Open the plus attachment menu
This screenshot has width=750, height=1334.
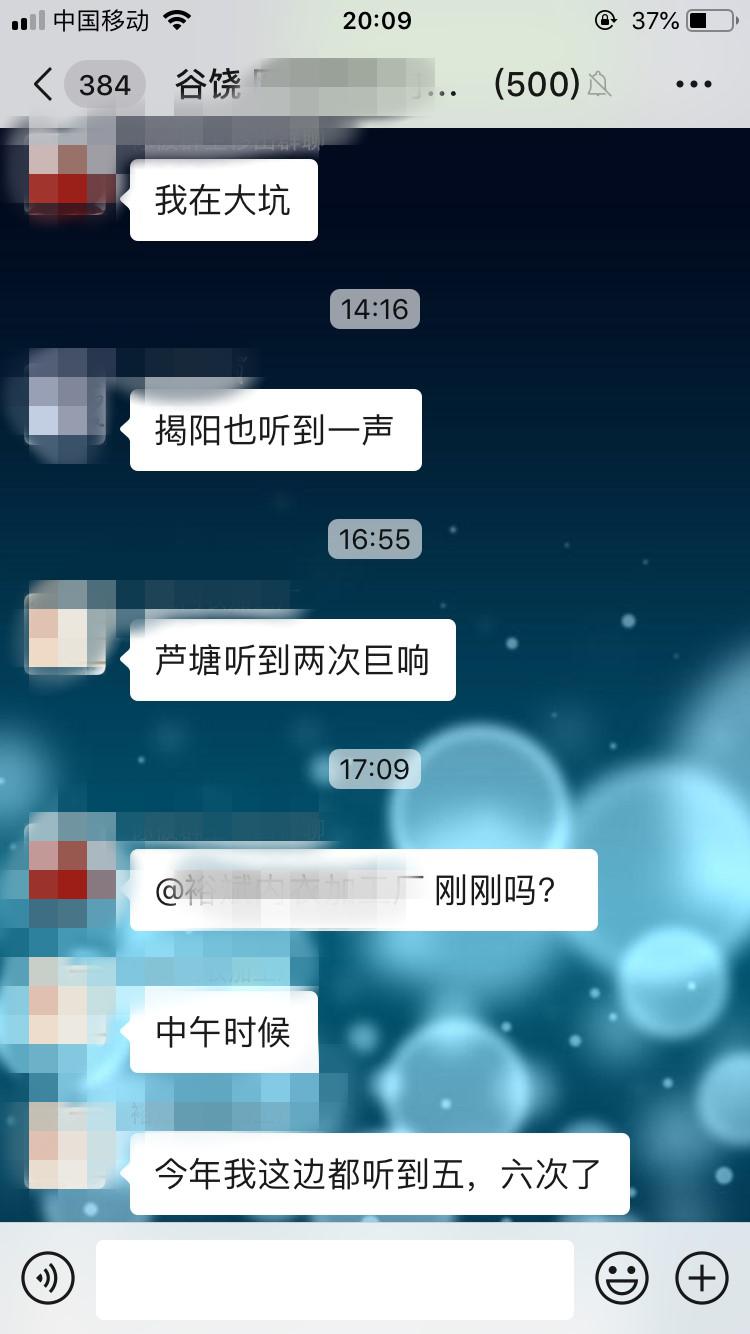702,1277
